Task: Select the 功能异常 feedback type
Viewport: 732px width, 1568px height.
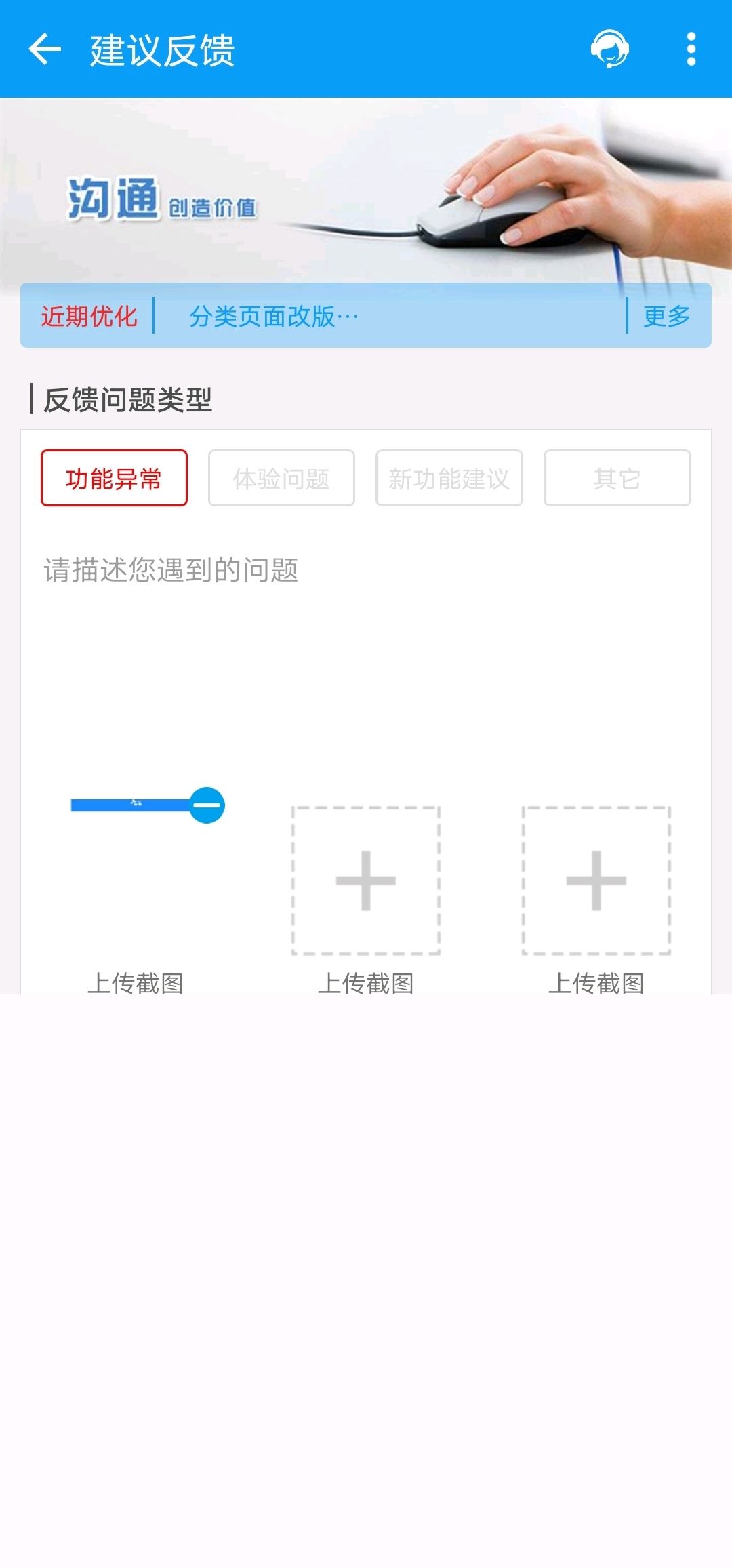Action: click(114, 478)
